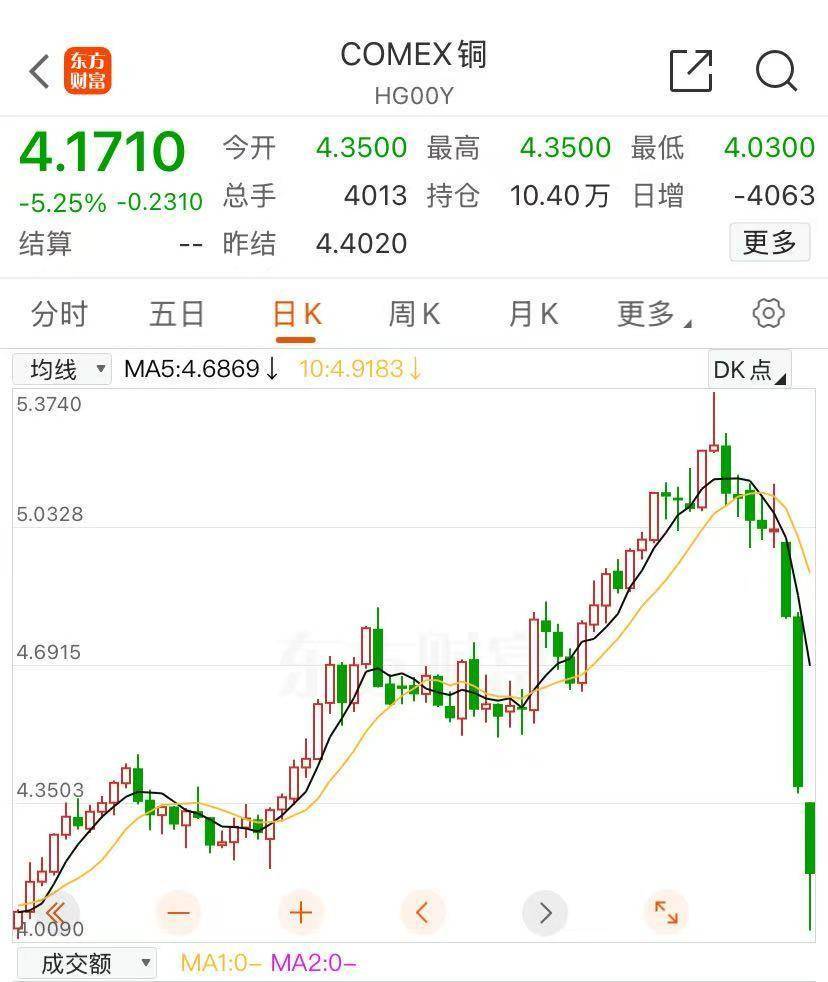Tap the back arrow to exit quote page
The width and height of the screenshot is (828, 982).
coord(38,71)
